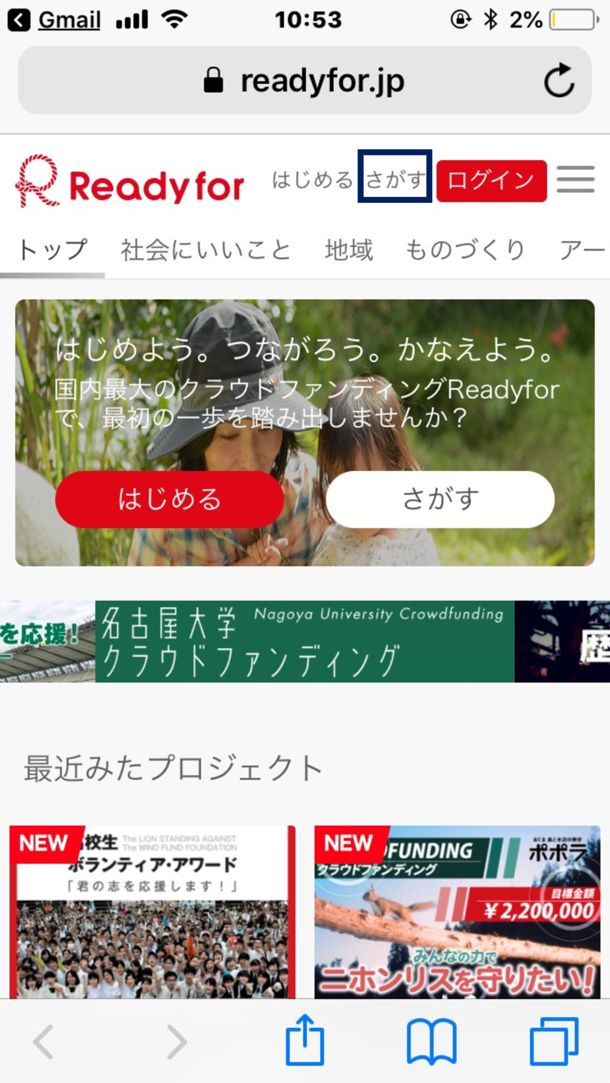Open さがす link in the header
The image size is (610, 1083).
point(395,180)
